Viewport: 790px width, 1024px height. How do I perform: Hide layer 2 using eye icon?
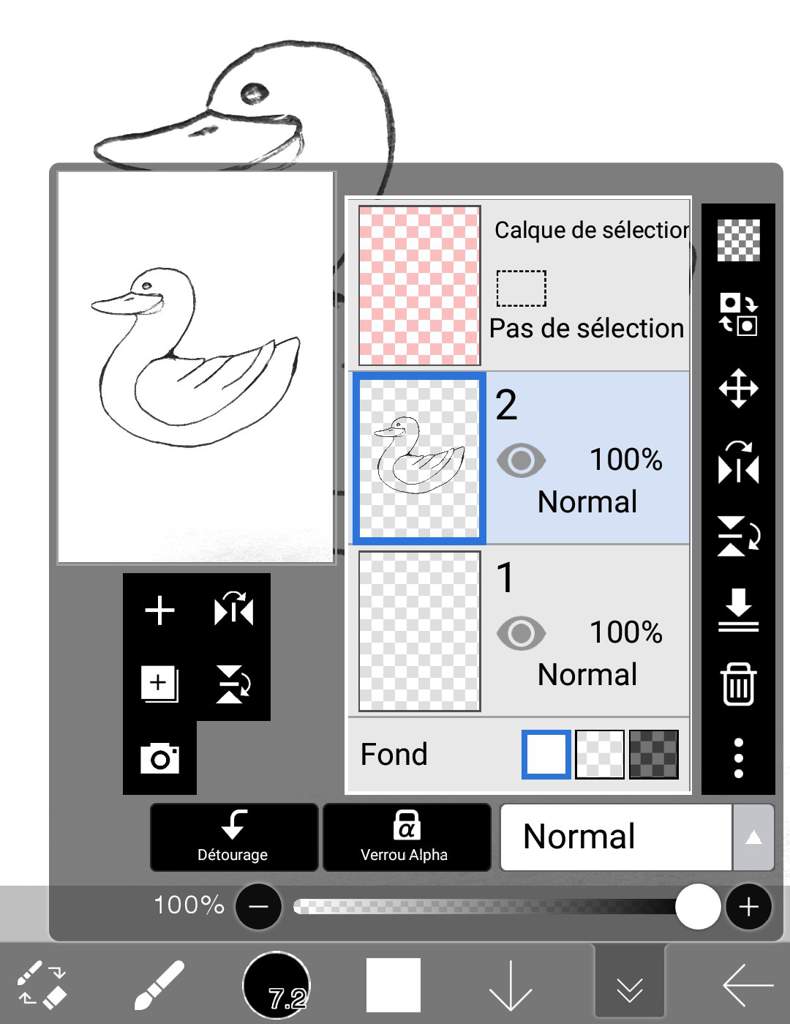point(521,460)
